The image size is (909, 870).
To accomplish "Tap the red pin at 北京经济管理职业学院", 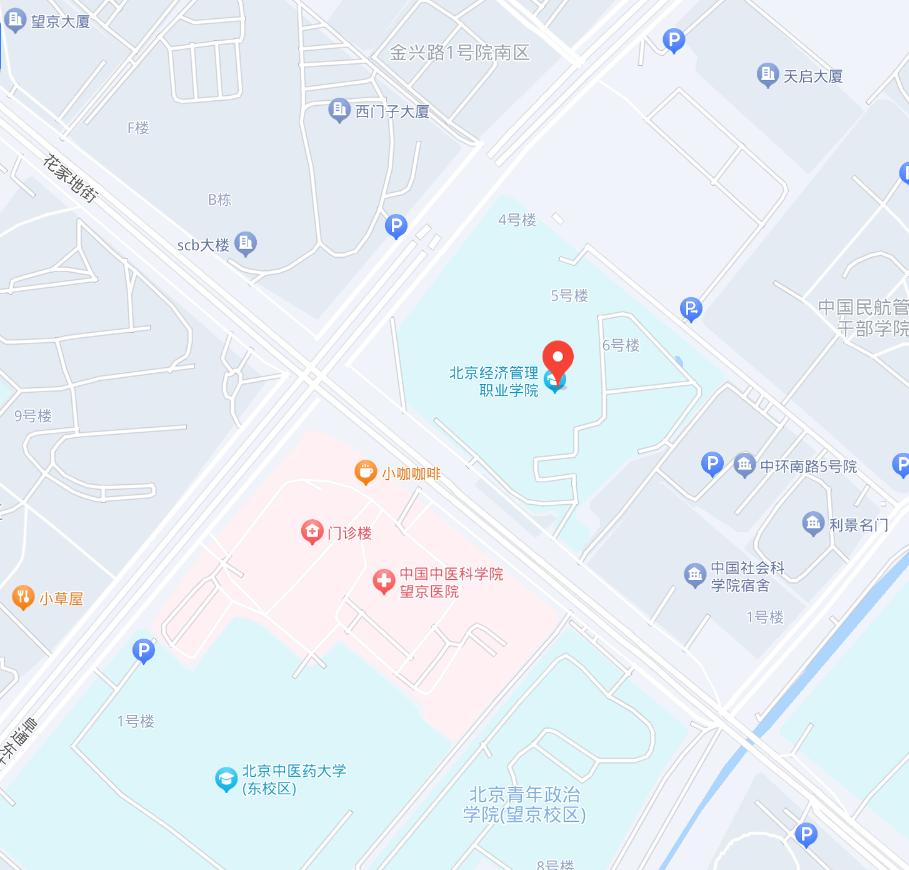I will [557, 360].
